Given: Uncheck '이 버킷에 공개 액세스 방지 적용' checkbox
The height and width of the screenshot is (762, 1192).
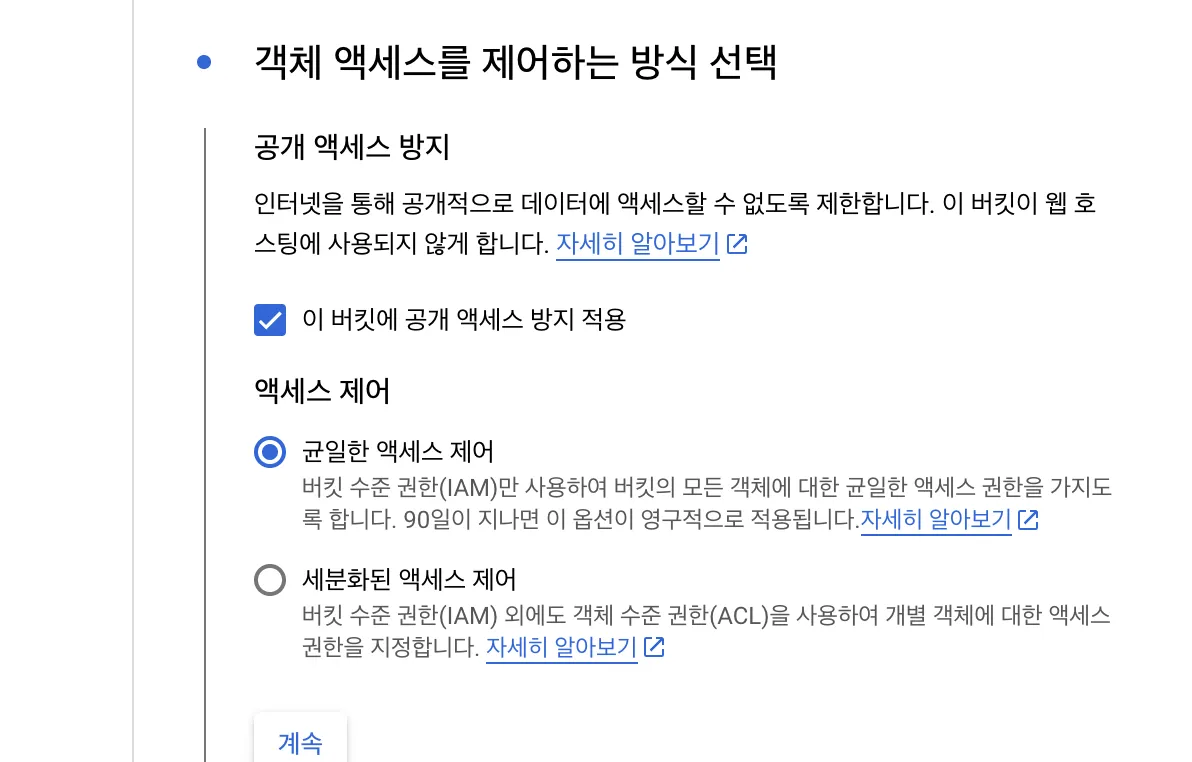Looking at the screenshot, I should click(x=270, y=320).
